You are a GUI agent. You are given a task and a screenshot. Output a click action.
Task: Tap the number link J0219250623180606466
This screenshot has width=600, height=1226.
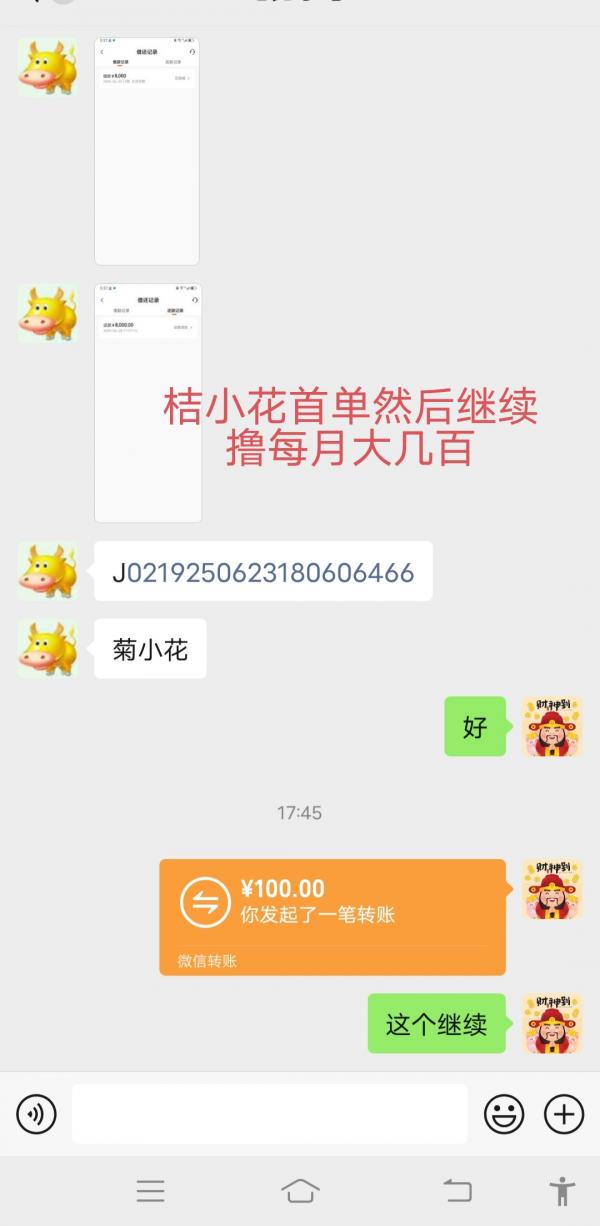tap(263, 573)
